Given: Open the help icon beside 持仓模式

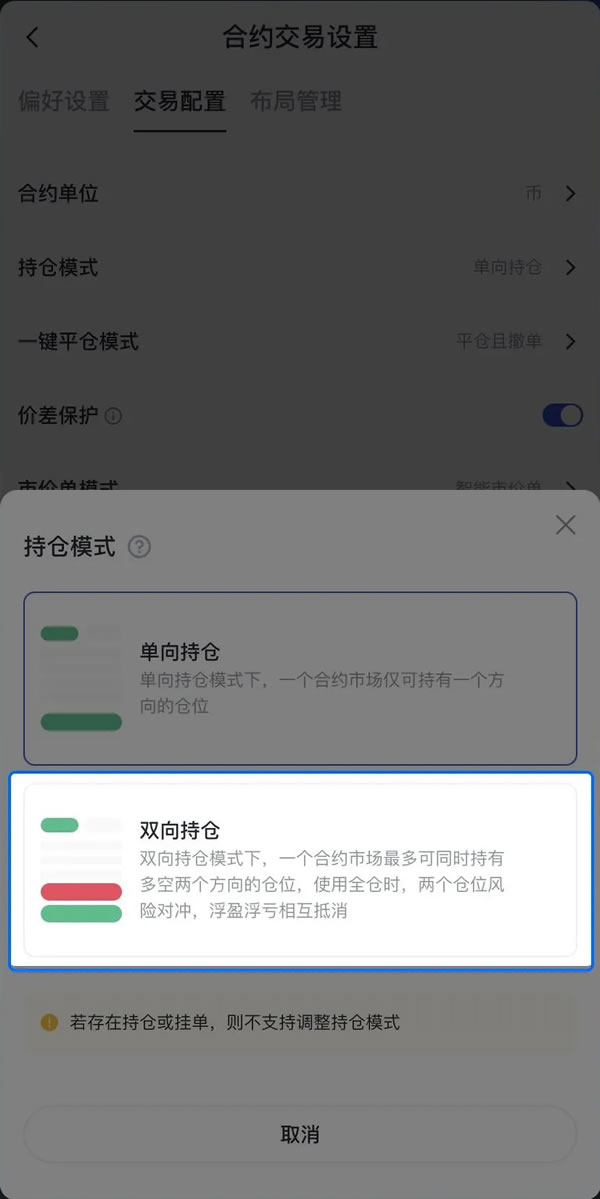Looking at the screenshot, I should [x=140, y=547].
